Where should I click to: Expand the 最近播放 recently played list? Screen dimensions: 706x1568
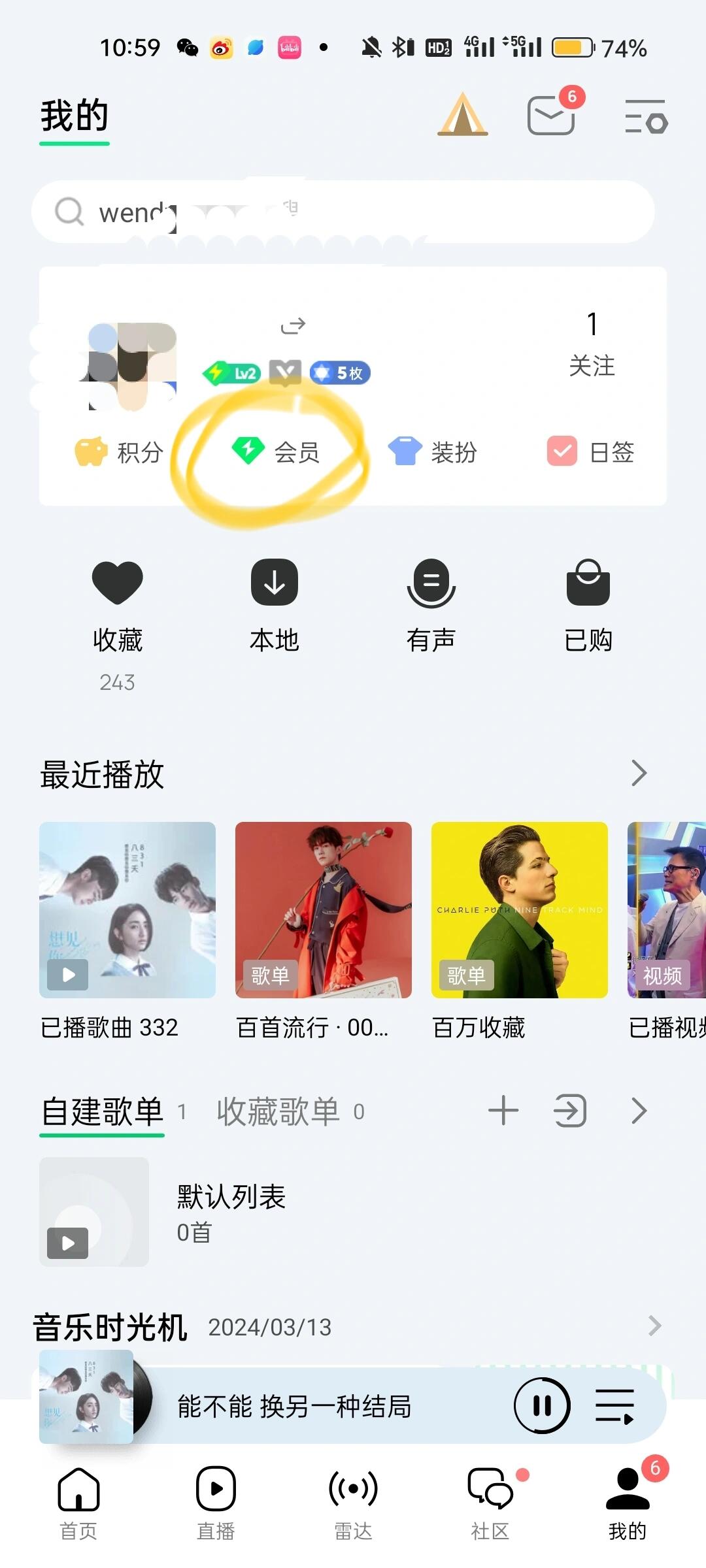point(639,774)
